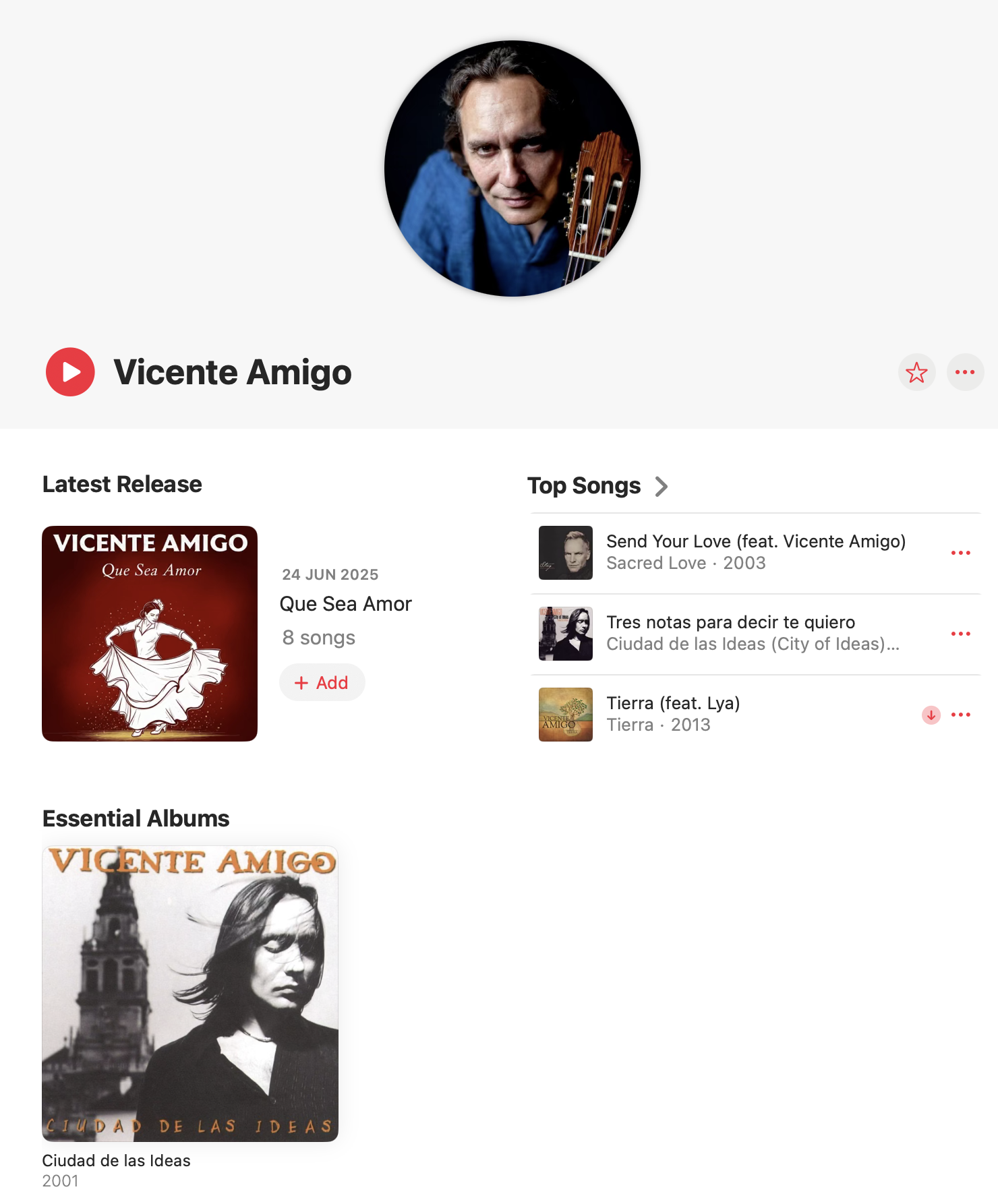
Task: Add Que Sea Amor to library
Action: pos(322,682)
